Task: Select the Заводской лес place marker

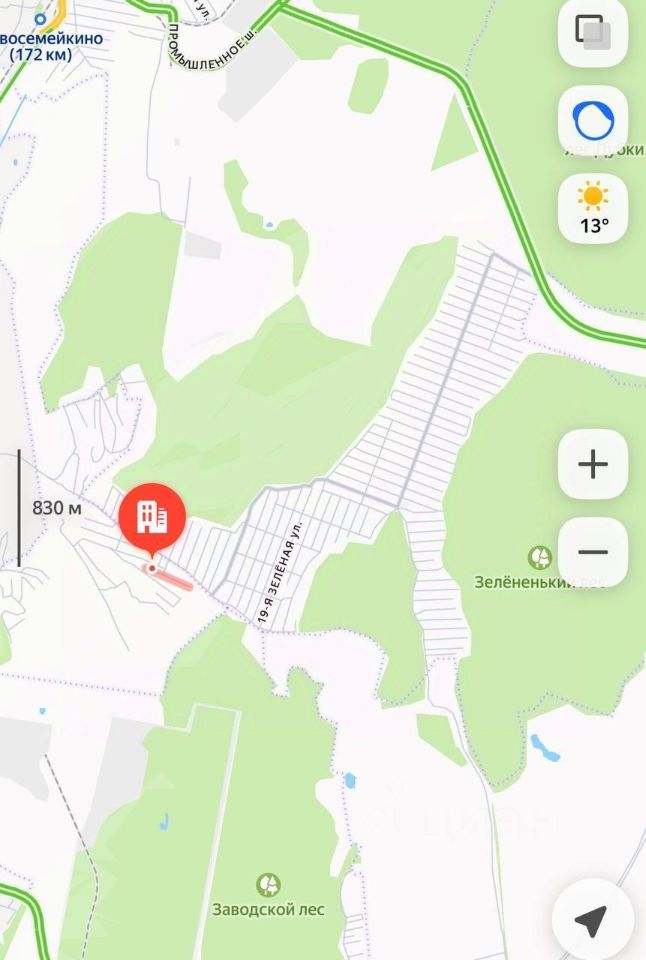Action: [267, 885]
